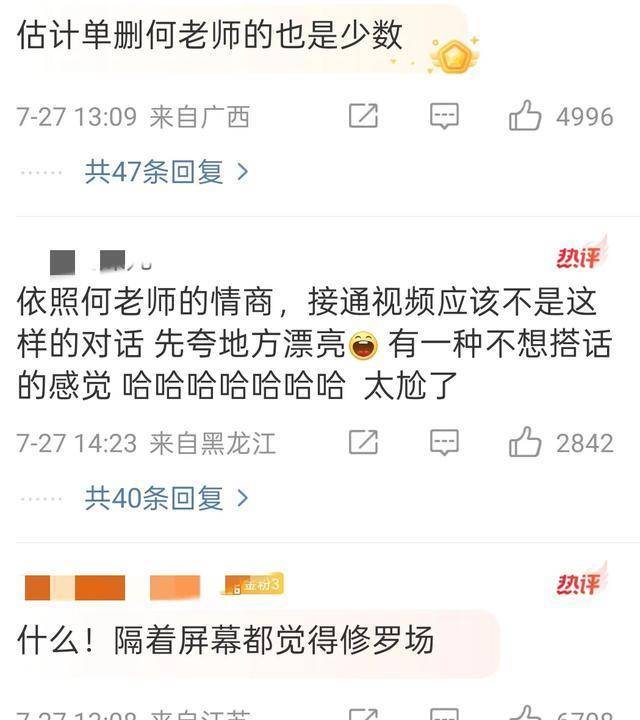
Task: Expand 共47条回复 replies
Action: pyautogui.click(x=166, y=172)
